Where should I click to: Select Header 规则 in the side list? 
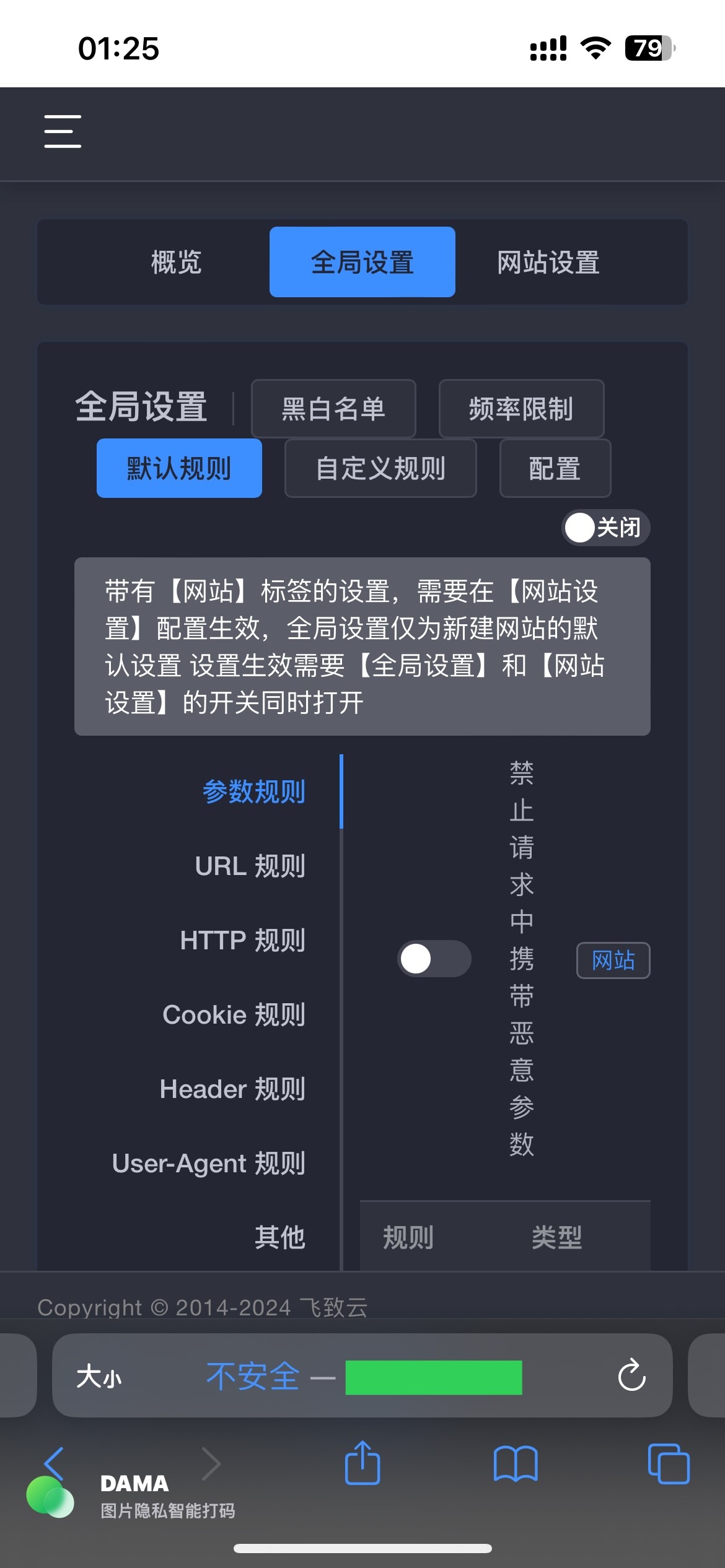(x=233, y=1089)
